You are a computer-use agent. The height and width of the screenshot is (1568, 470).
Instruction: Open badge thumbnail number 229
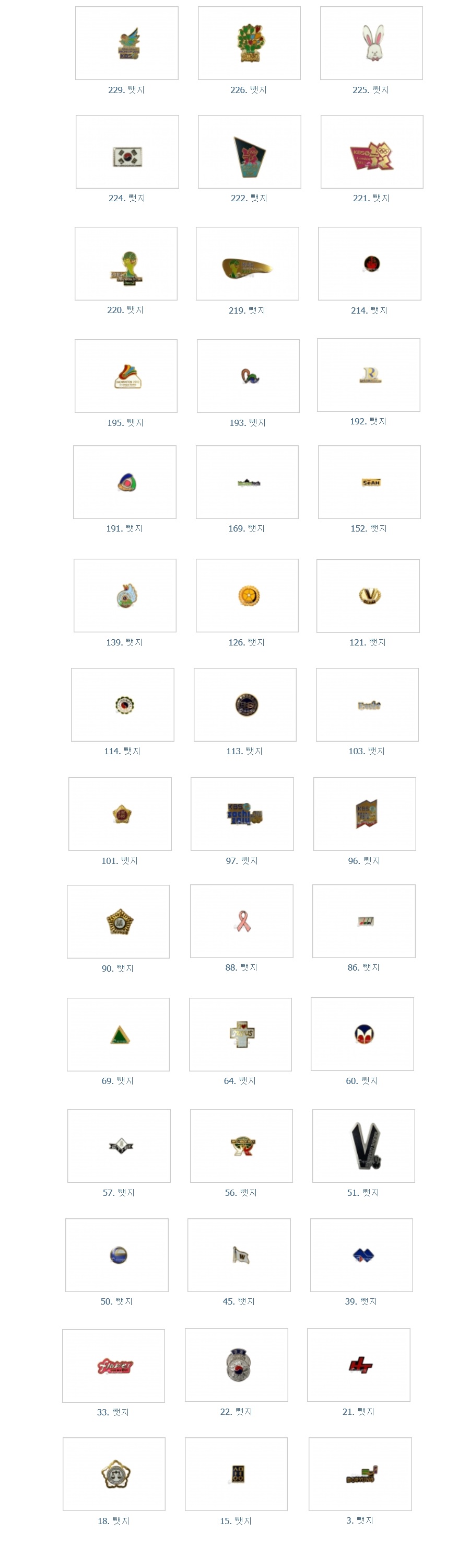tap(126, 43)
